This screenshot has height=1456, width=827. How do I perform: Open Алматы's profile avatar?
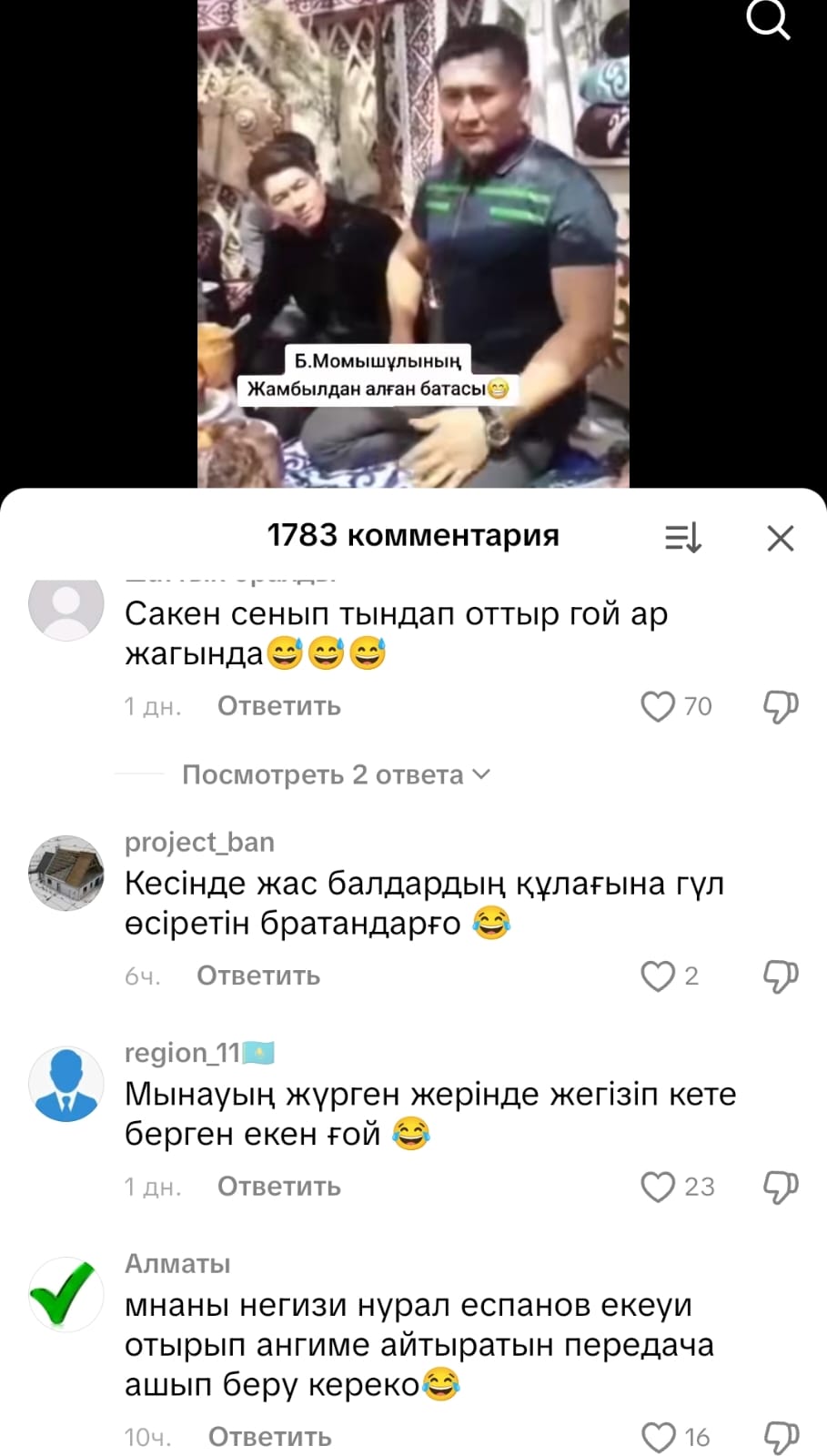point(66,1295)
